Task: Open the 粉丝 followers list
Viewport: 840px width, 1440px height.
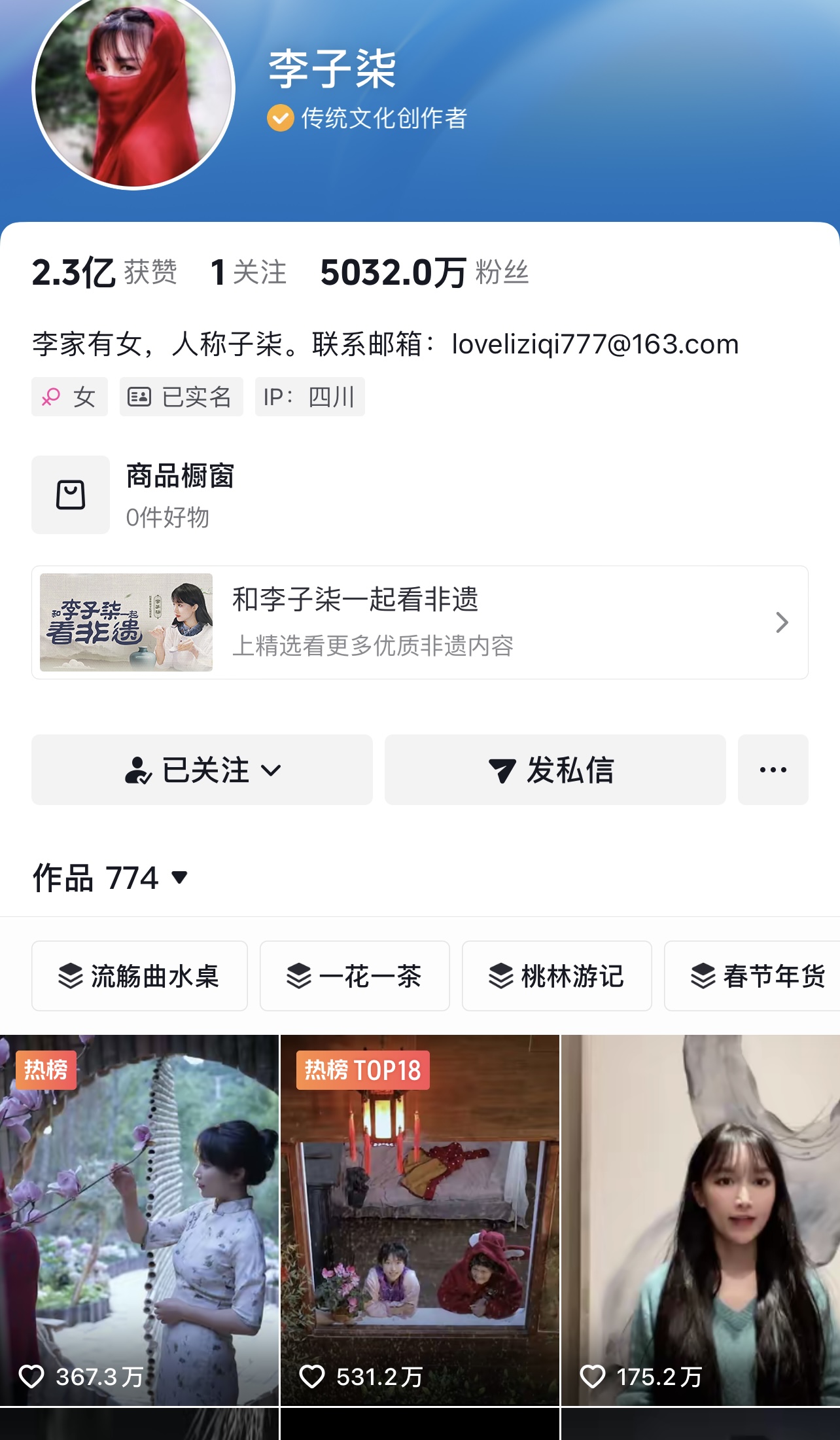Action: click(424, 272)
